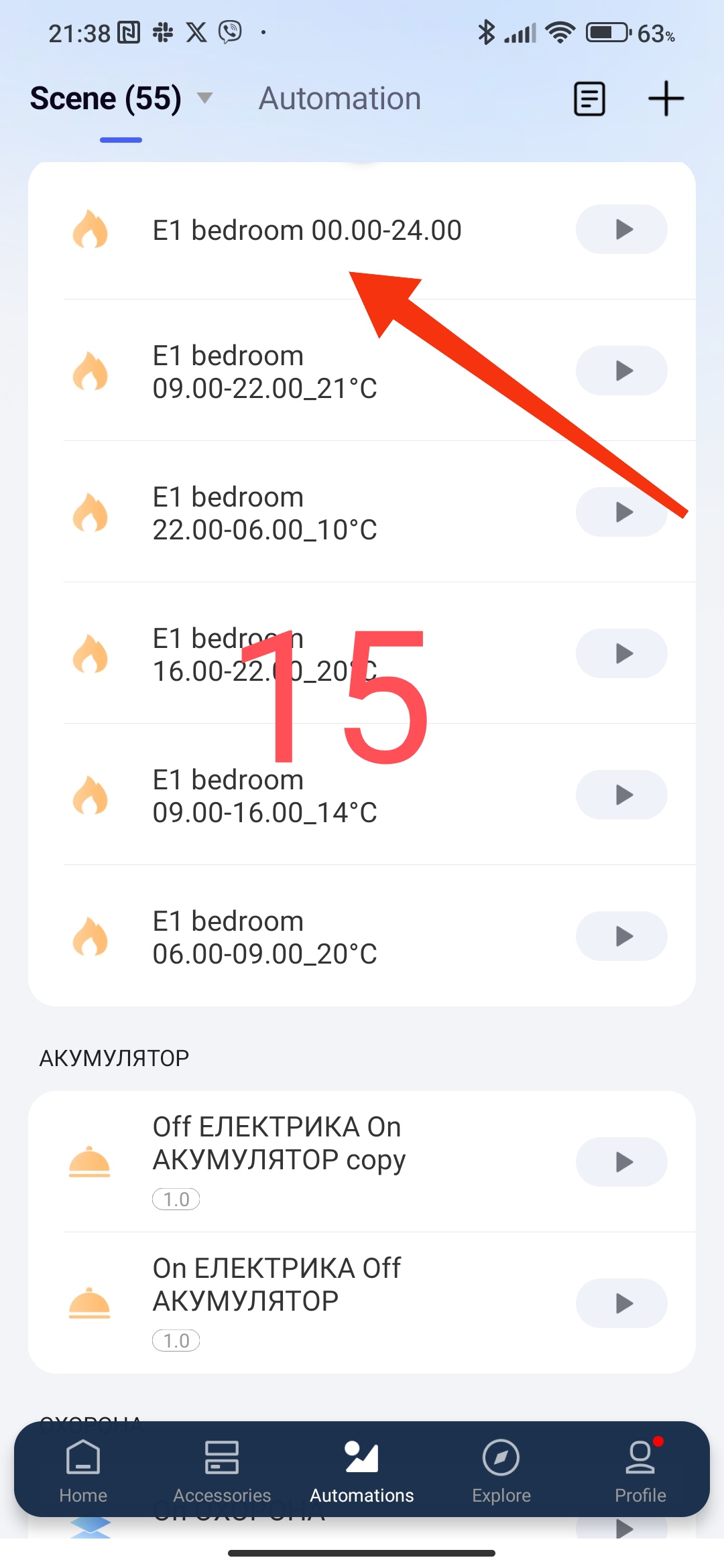The image size is (724, 1568).
Task: Run E1 bedroom 22.00-06.00_10°C scene
Action: pos(621,512)
